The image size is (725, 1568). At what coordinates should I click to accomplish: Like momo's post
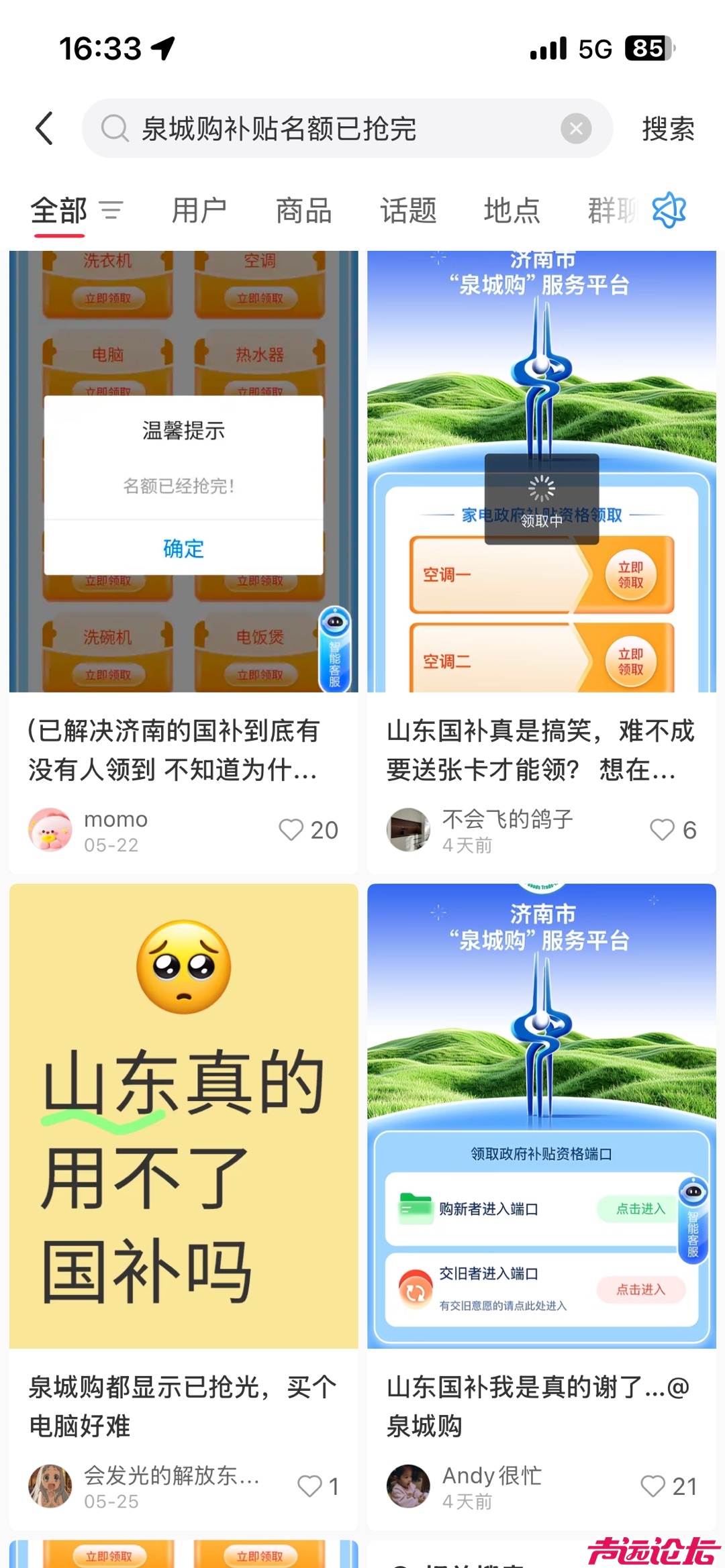click(x=291, y=830)
